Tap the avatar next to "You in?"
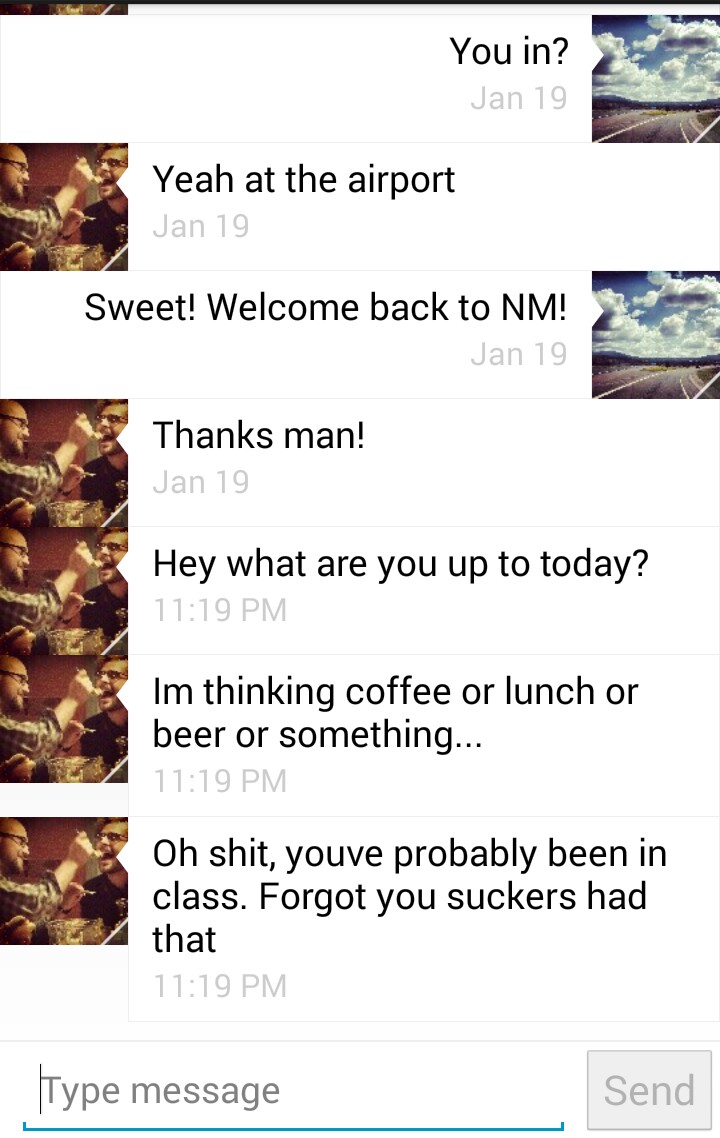Viewport: 720px width, 1138px height. pos(656,79)
